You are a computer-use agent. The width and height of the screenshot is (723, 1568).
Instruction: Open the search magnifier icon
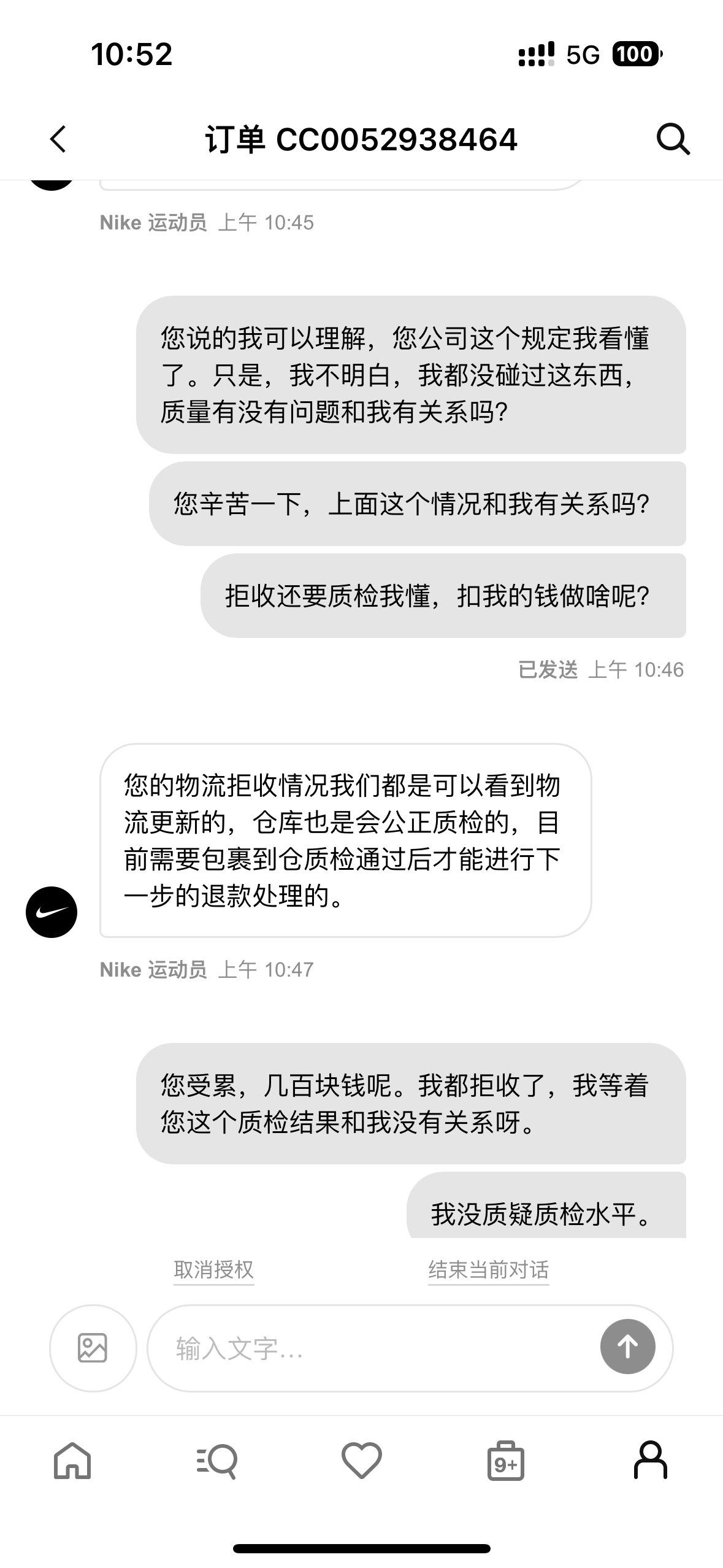point(673,139)
